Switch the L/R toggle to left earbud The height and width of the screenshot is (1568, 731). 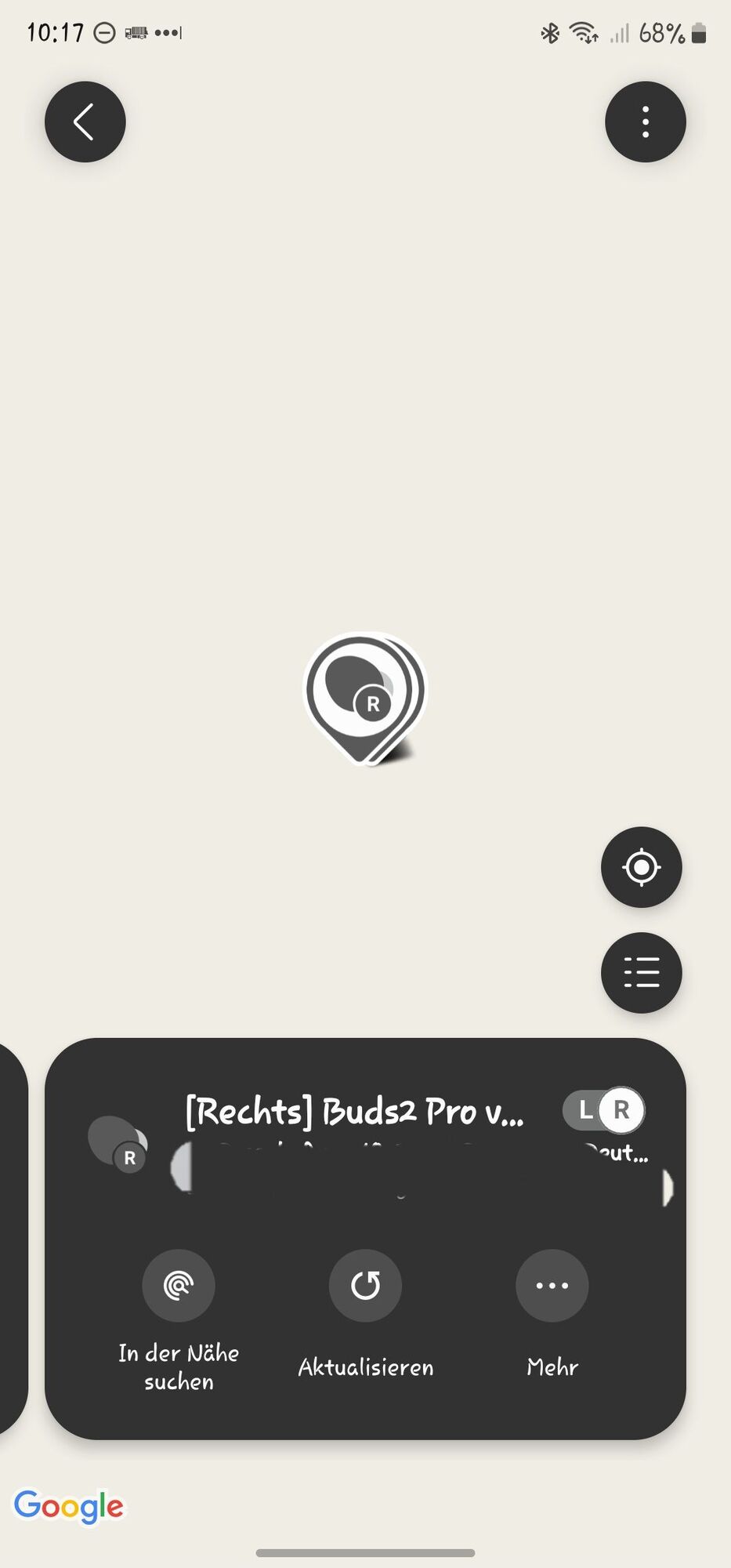[x=584, y=1110]
